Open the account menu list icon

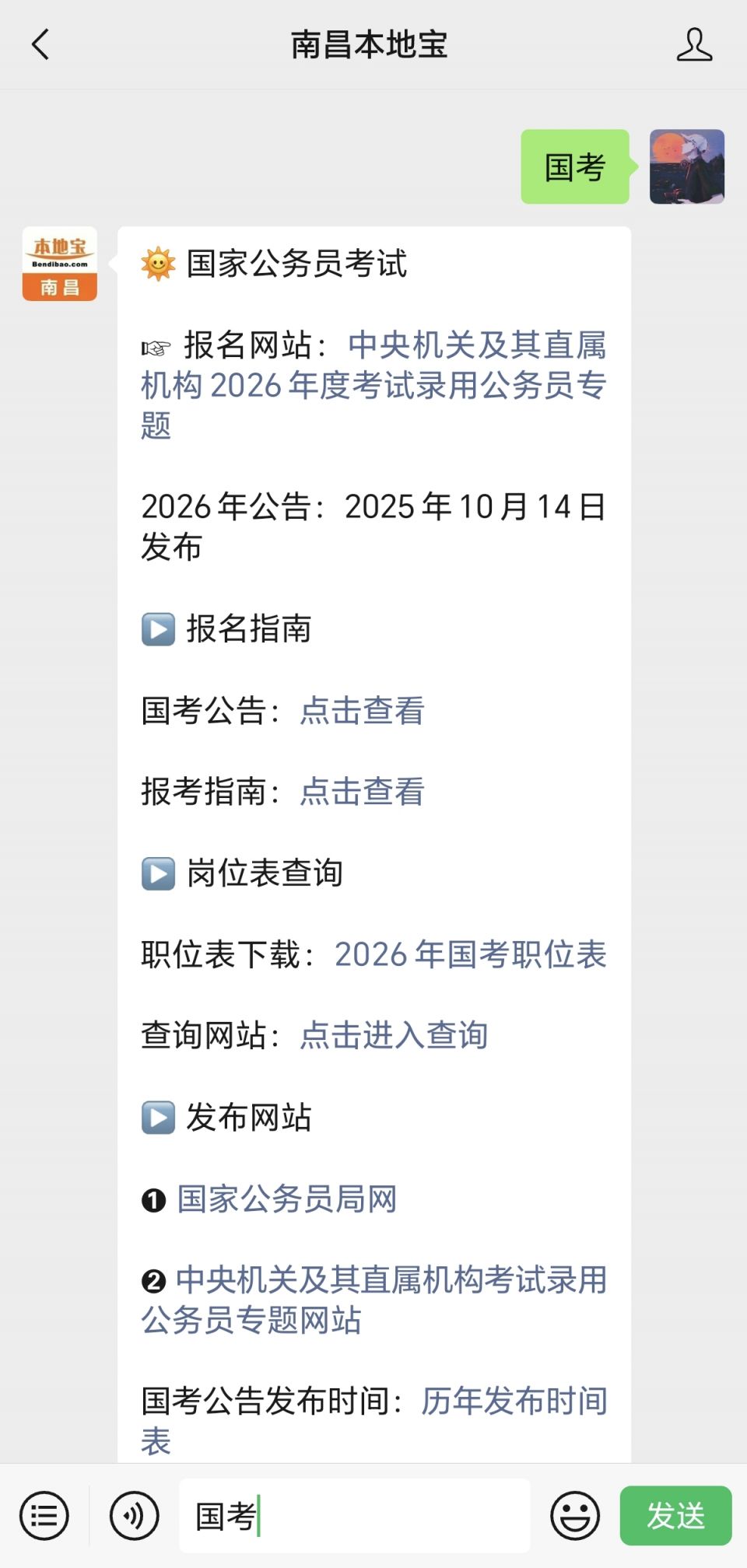(44, 1516)
